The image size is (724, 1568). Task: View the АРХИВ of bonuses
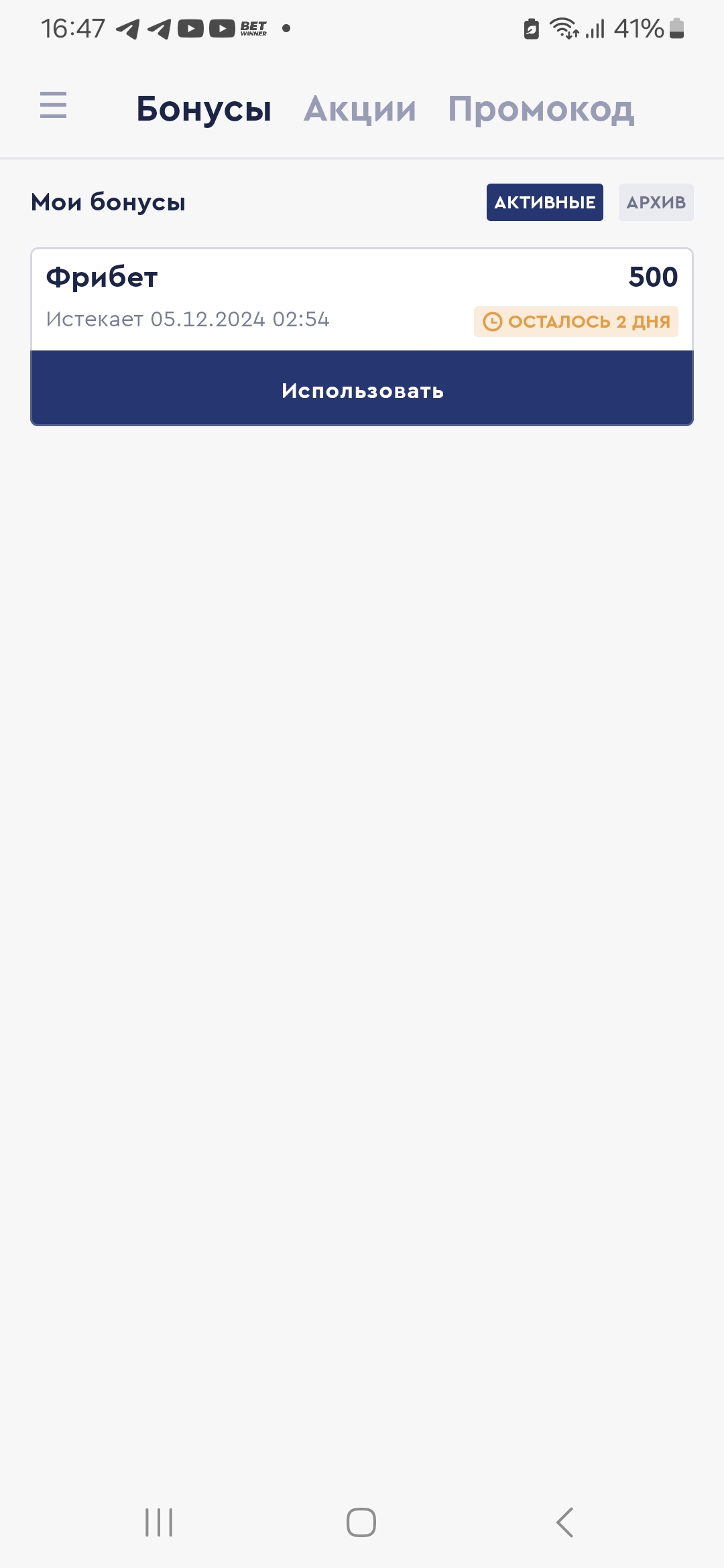point(656,202)
